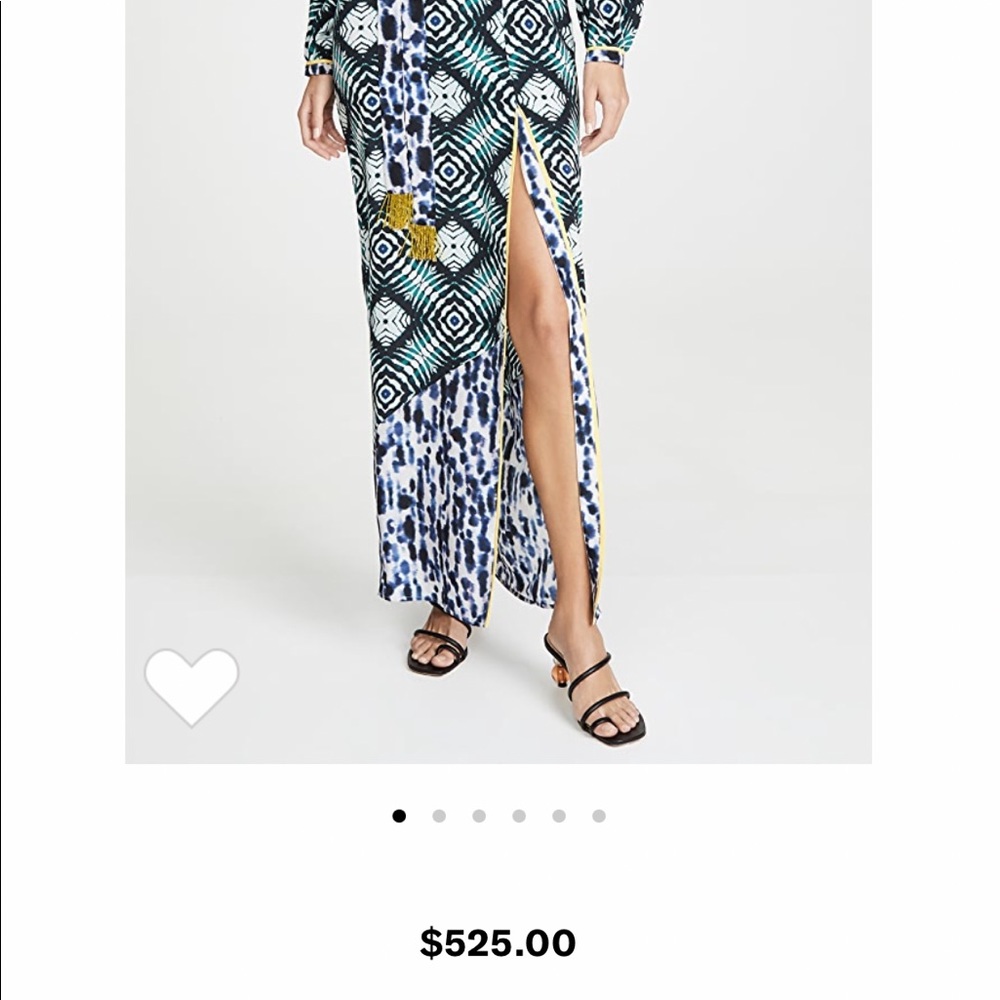
Task: Select the last image indicator dot
Action: [x=598, y=816]
